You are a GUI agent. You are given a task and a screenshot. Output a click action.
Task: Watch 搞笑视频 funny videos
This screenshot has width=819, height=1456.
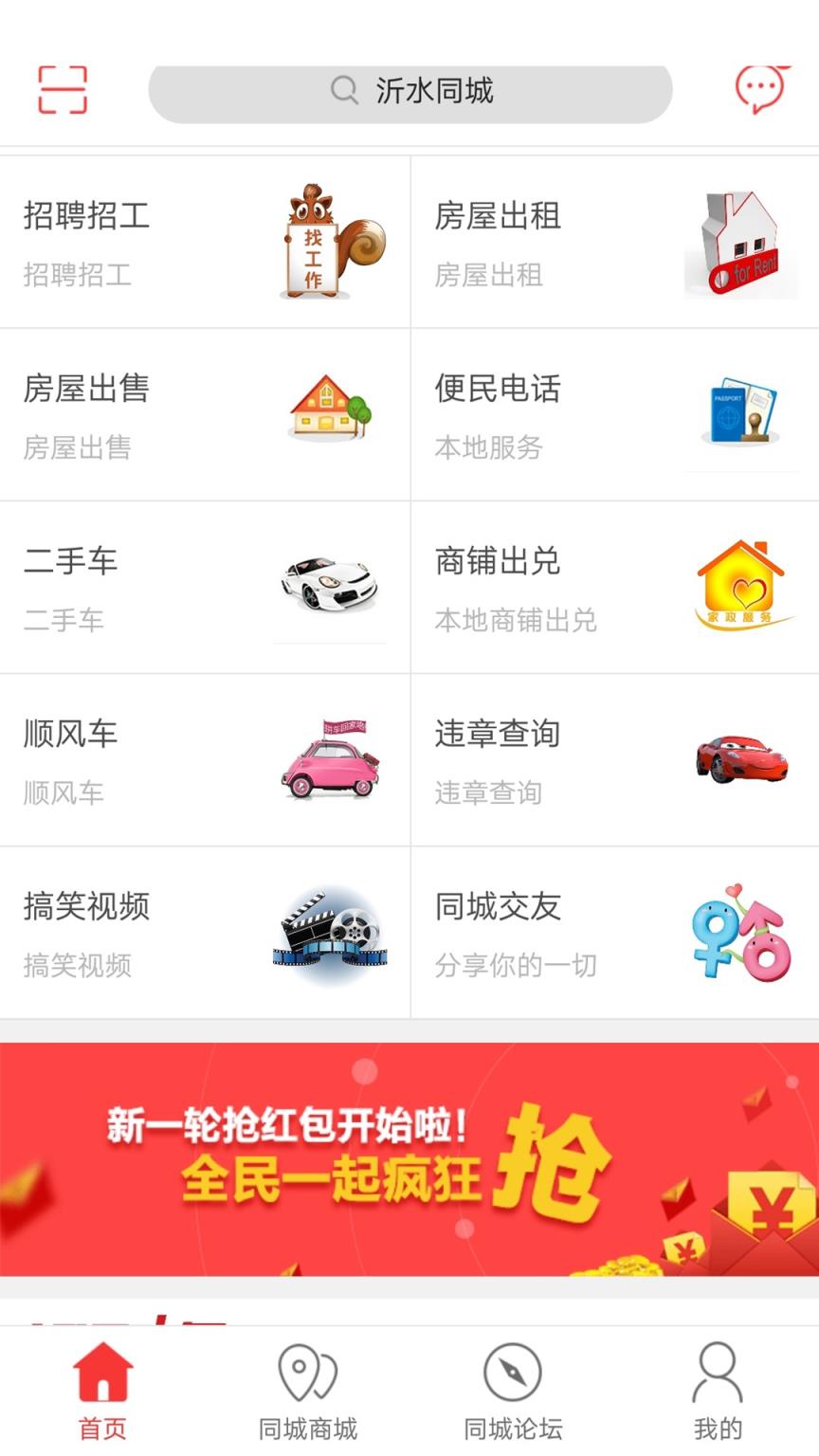click(x=205, y=933)
